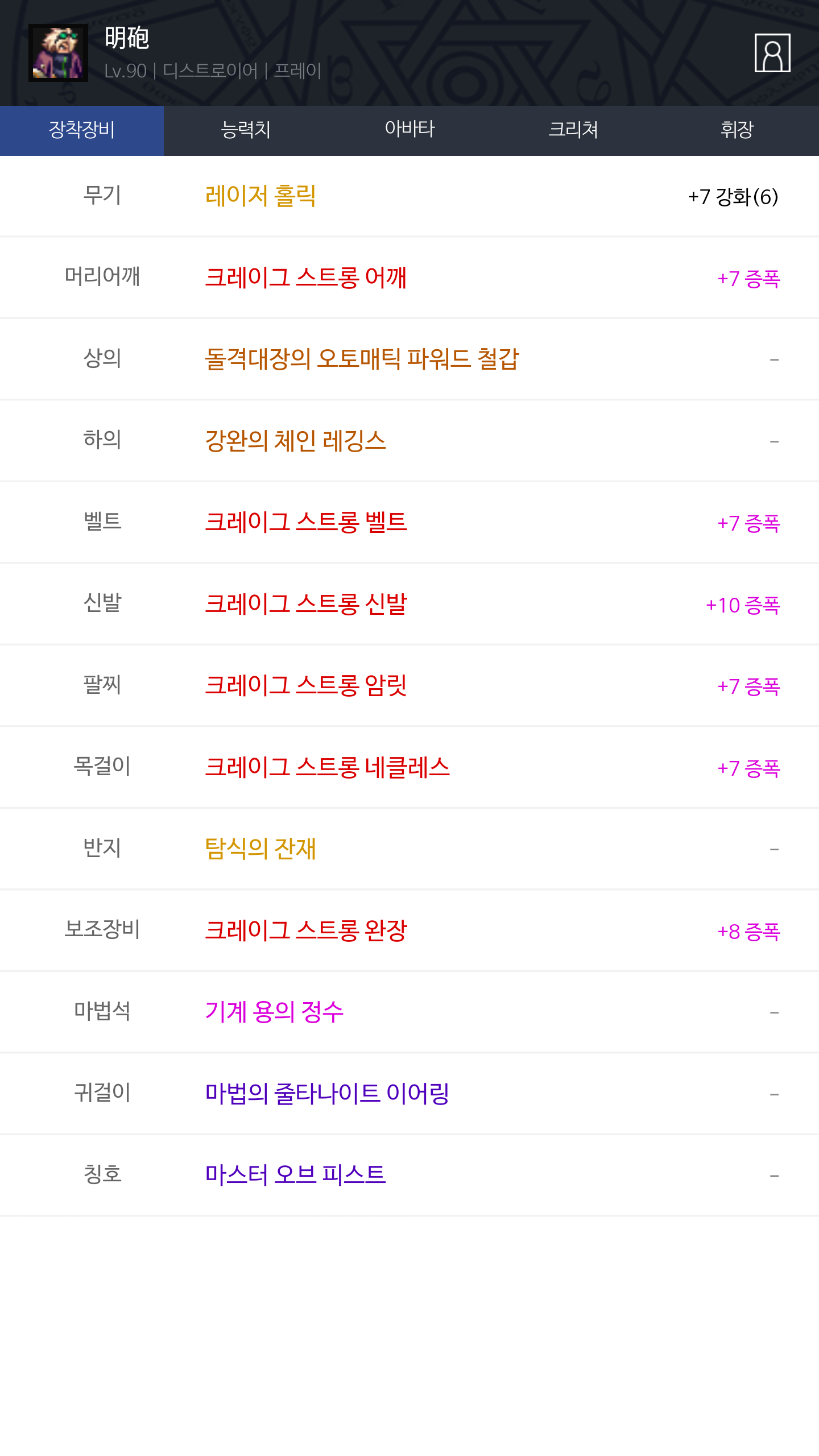
Task: Open 돌격대장의 오토매틱 파워드 철갑 row
Action: [362, 359]
